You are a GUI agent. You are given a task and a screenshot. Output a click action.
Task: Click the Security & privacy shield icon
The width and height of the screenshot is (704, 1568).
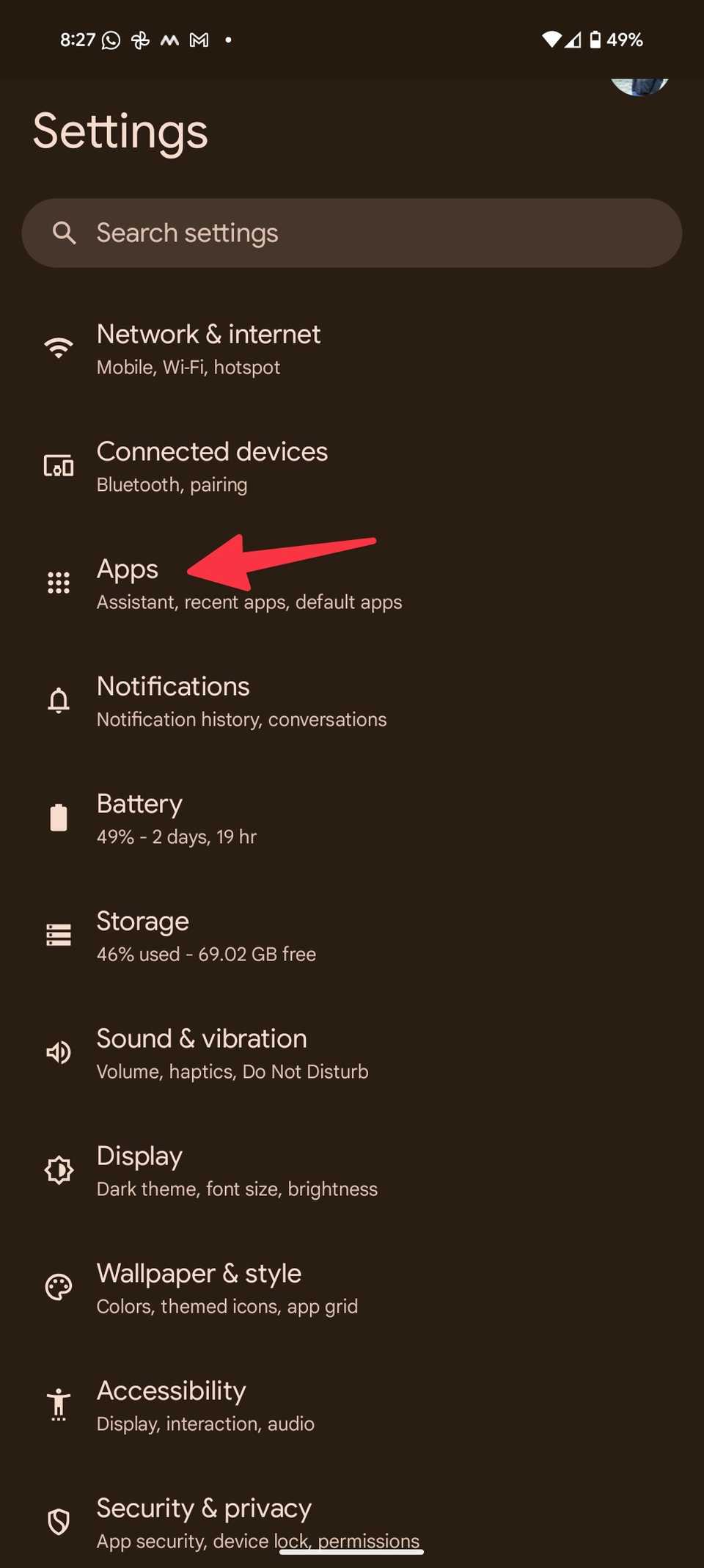point(59,1522)
